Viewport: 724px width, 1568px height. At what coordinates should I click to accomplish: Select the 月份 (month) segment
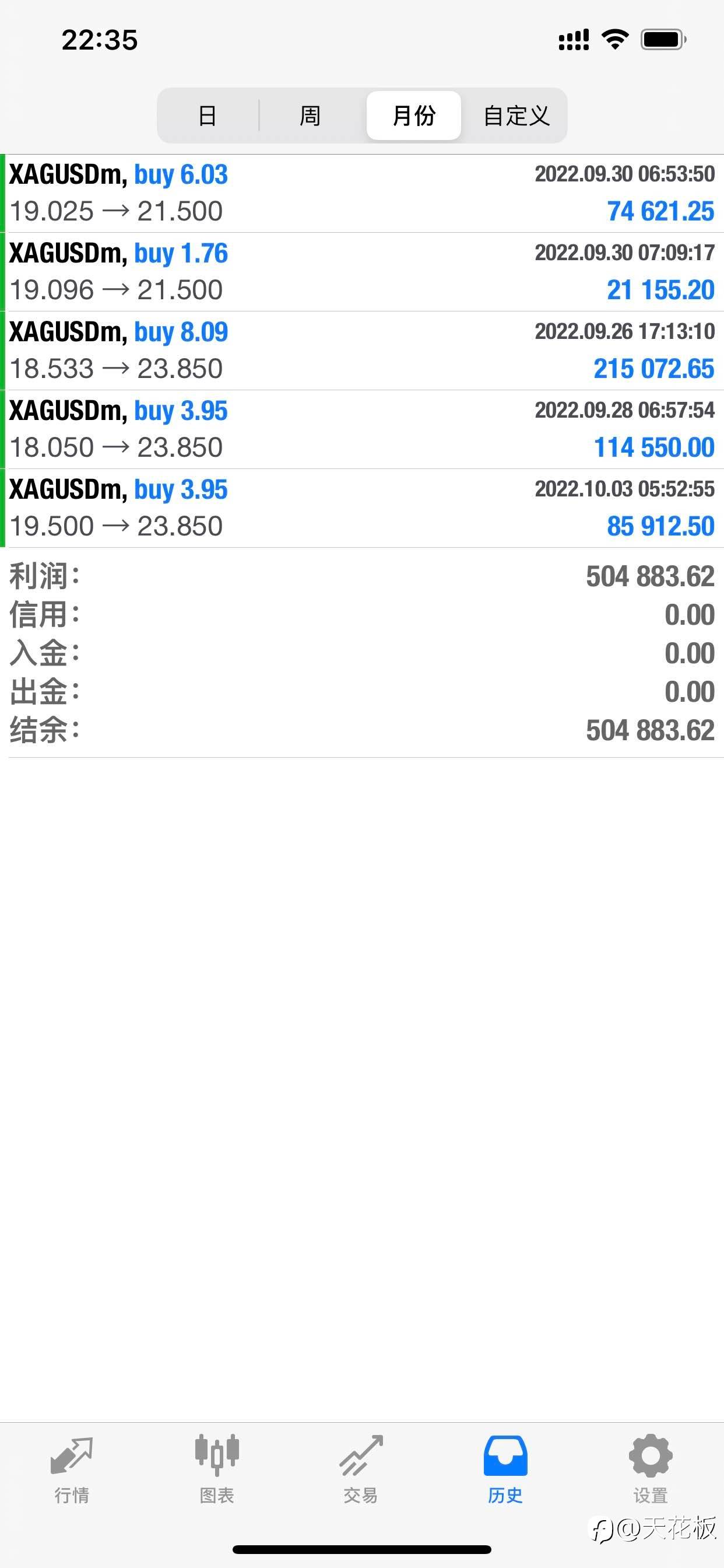[414, 116]
